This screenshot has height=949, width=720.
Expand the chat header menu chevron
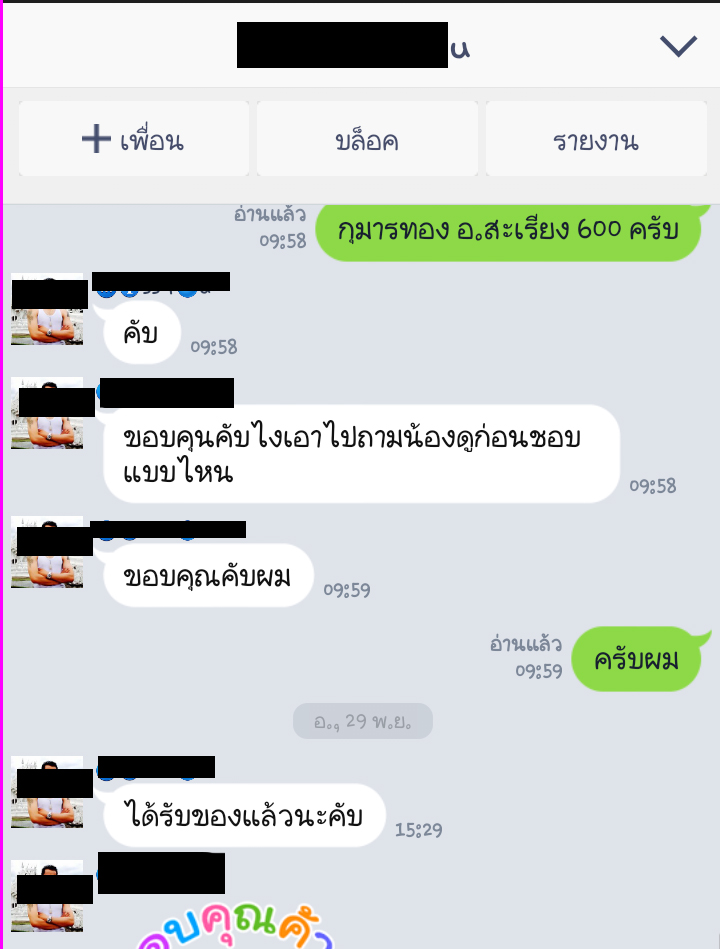[678, 46]
